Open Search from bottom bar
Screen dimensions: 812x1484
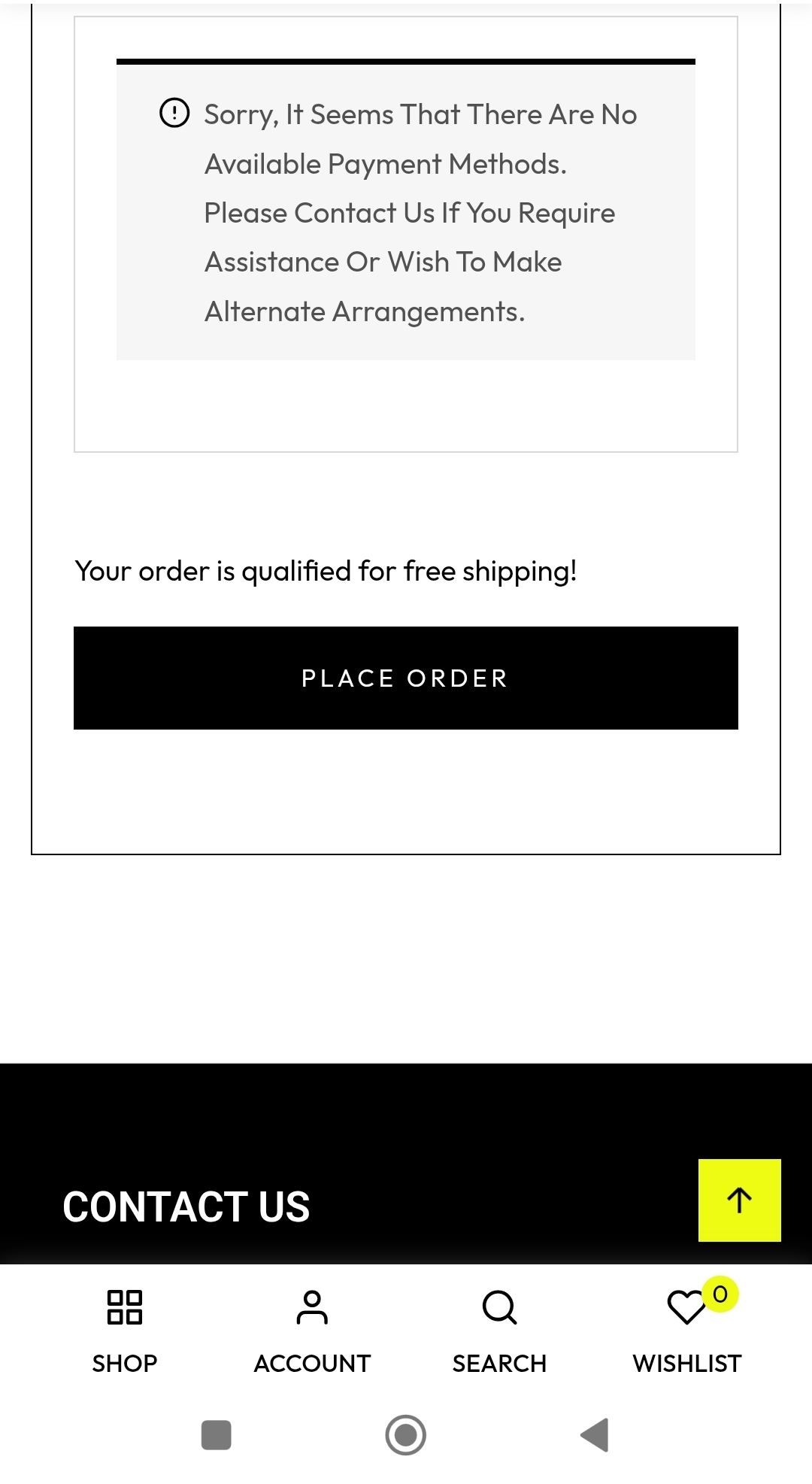499,1328
